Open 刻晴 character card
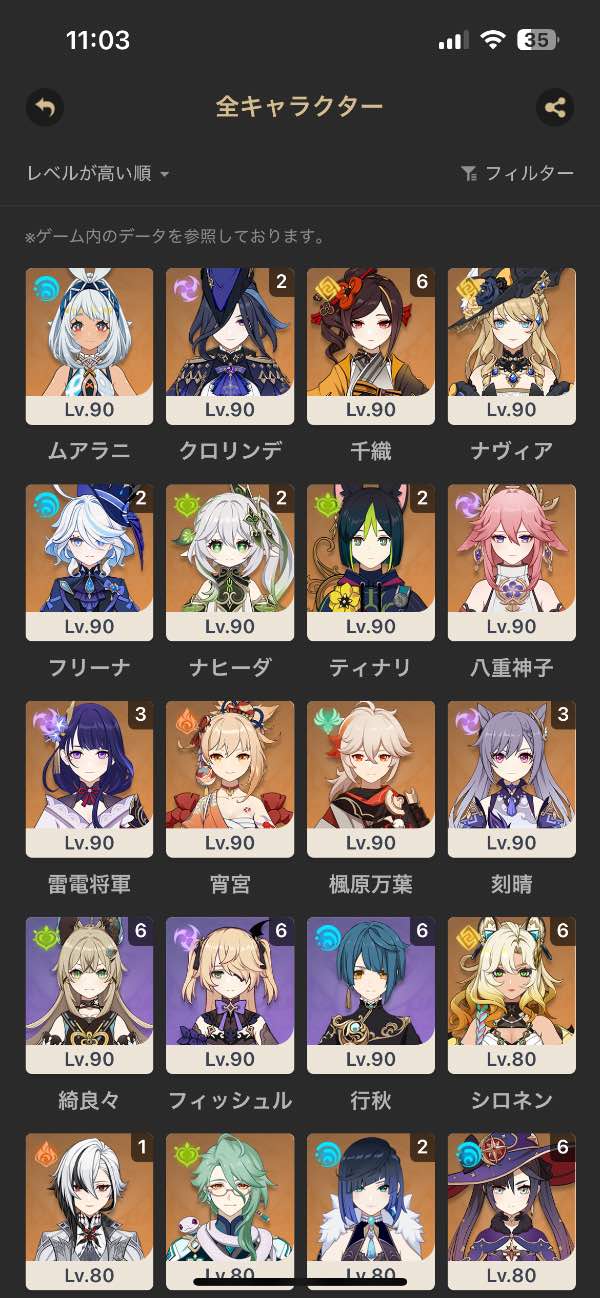The image size is (600, 1298). click(x=512, y=779)
